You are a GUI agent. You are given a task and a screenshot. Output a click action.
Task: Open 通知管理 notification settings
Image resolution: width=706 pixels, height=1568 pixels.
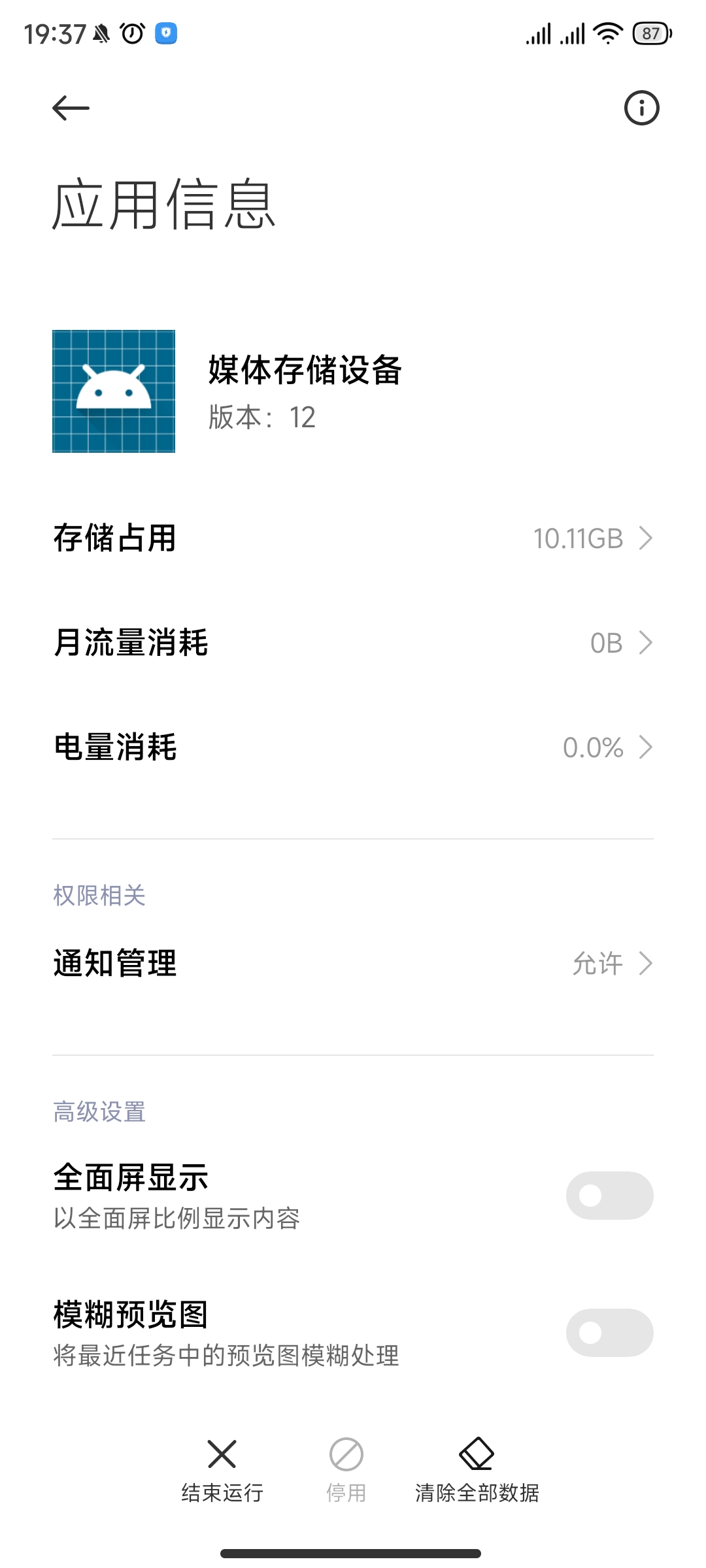tap(353, 964)
